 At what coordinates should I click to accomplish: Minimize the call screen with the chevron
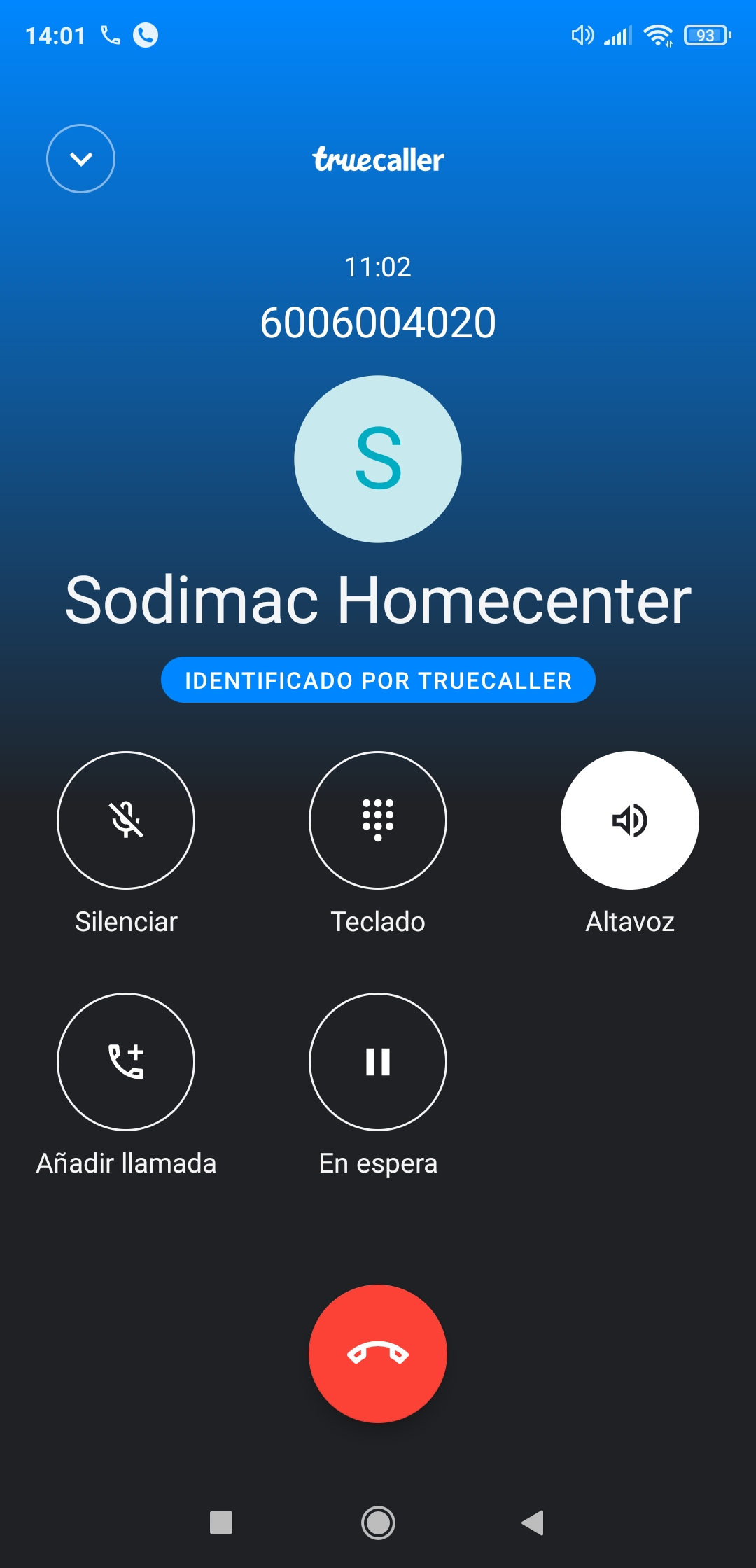click(80, 159)
